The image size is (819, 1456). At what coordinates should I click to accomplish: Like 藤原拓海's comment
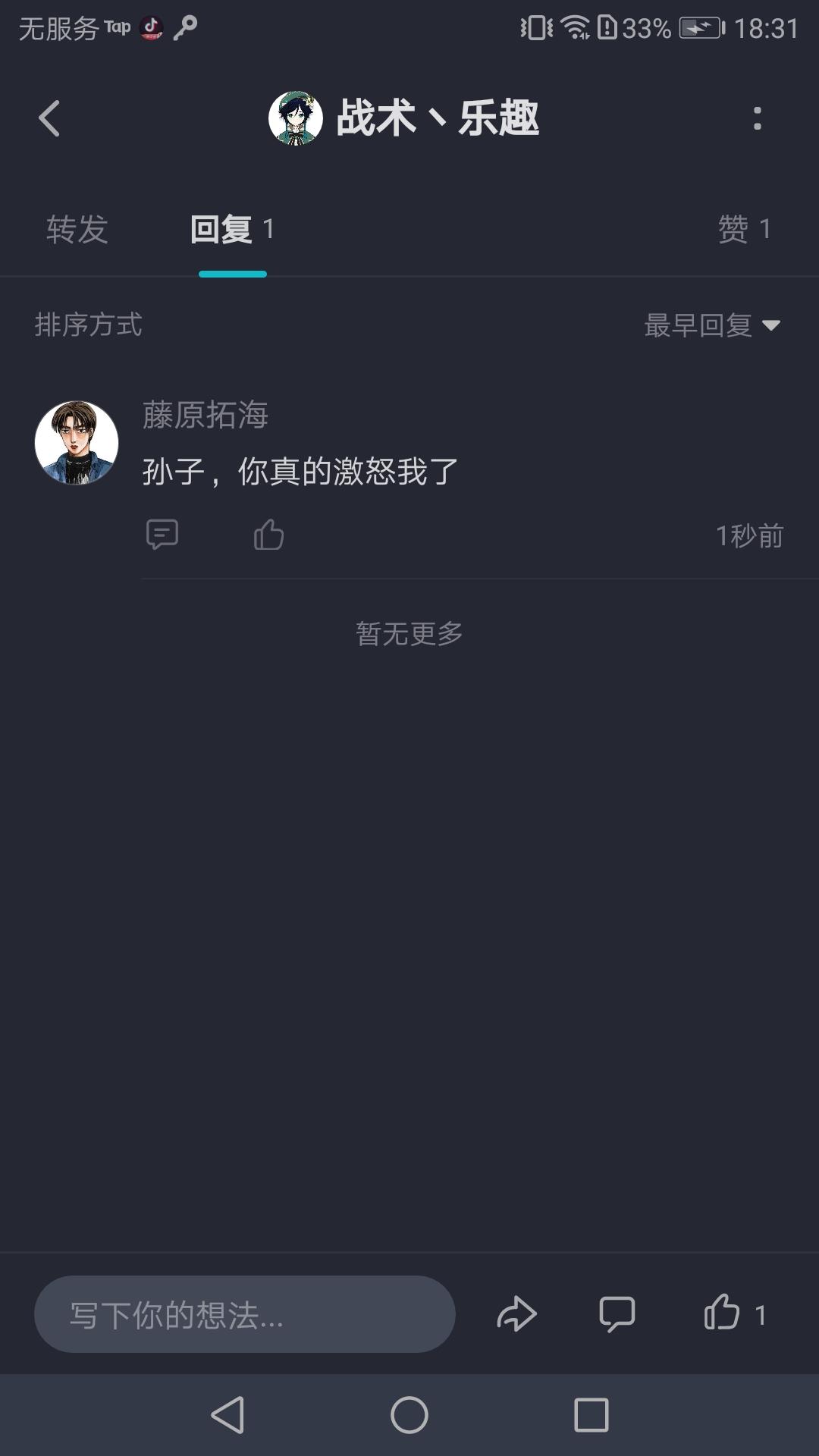tap(268, 535)
